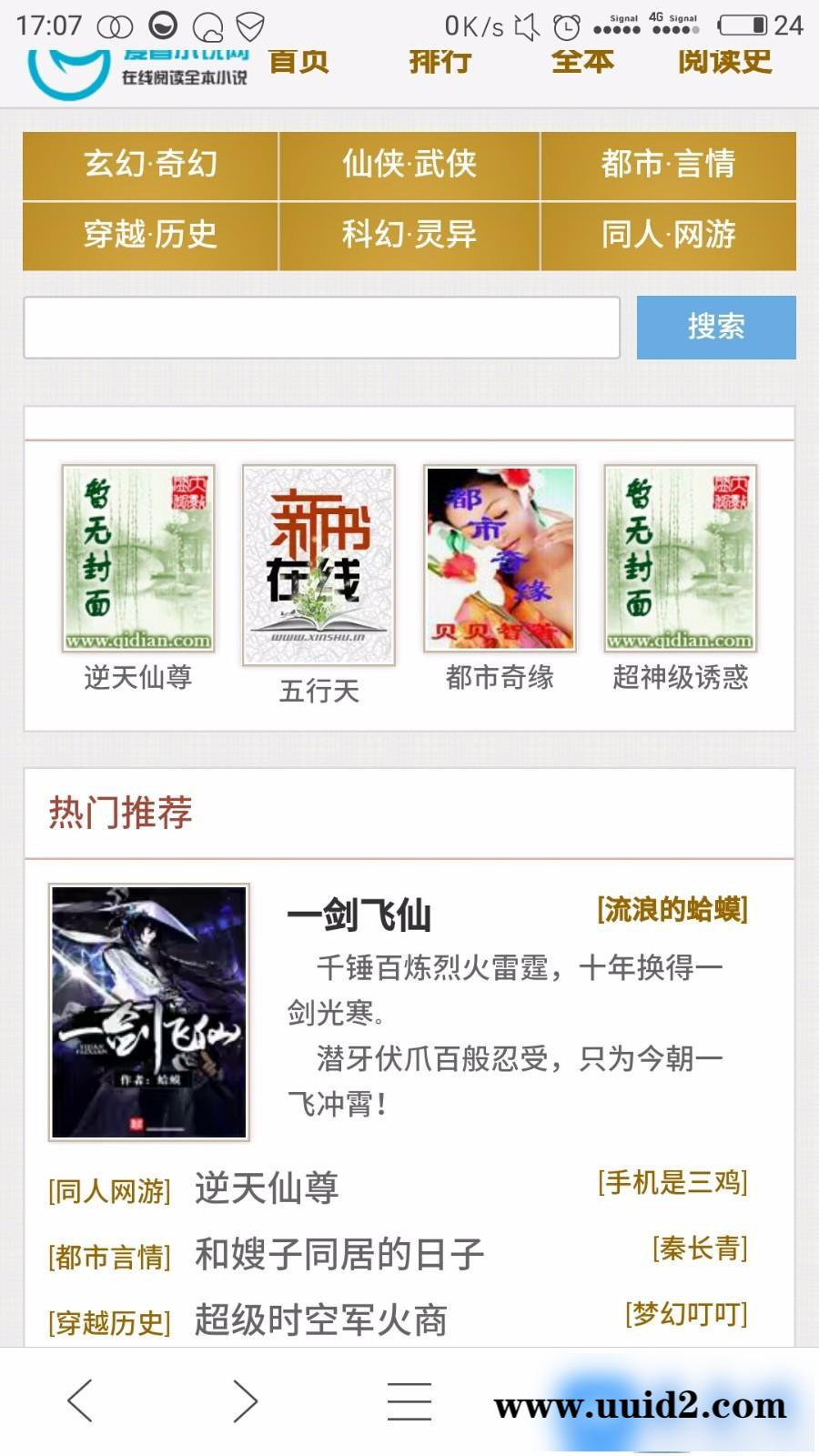Open the 玄幻·奇幻 category
The width and height of the screenshot is (819, 1456).
(x=148, y=167)
